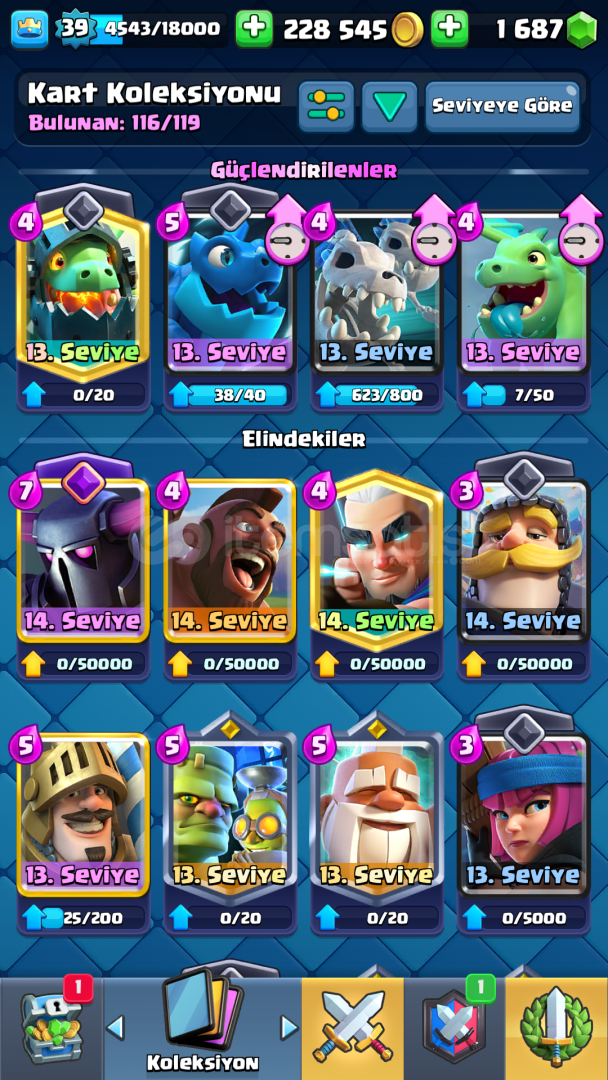Select the Magic Archer card
The height and width of the screenshot is (1080, 608).
(x=377, y=565)
